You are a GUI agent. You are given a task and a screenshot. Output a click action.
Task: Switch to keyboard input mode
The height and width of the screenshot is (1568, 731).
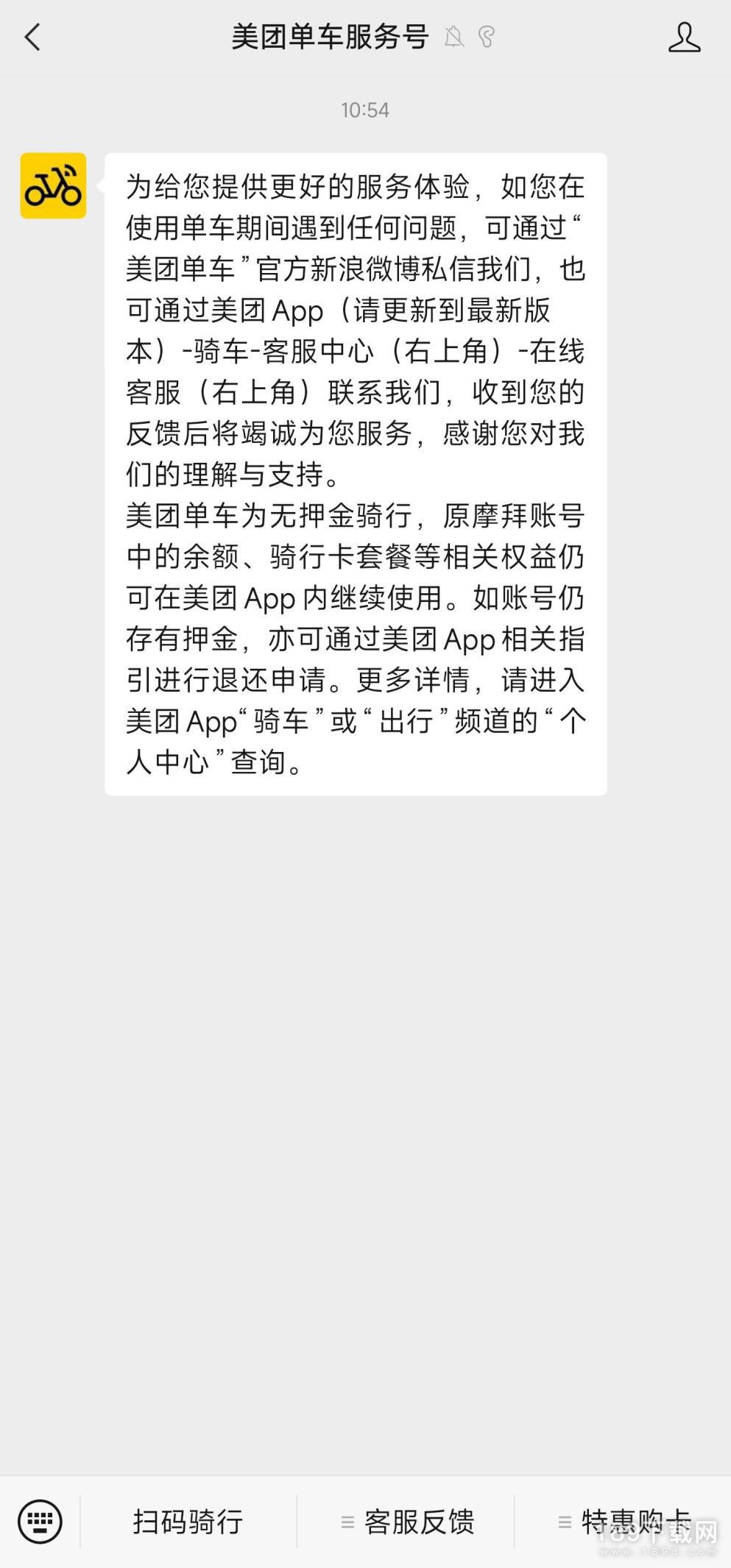point(40,1521)
